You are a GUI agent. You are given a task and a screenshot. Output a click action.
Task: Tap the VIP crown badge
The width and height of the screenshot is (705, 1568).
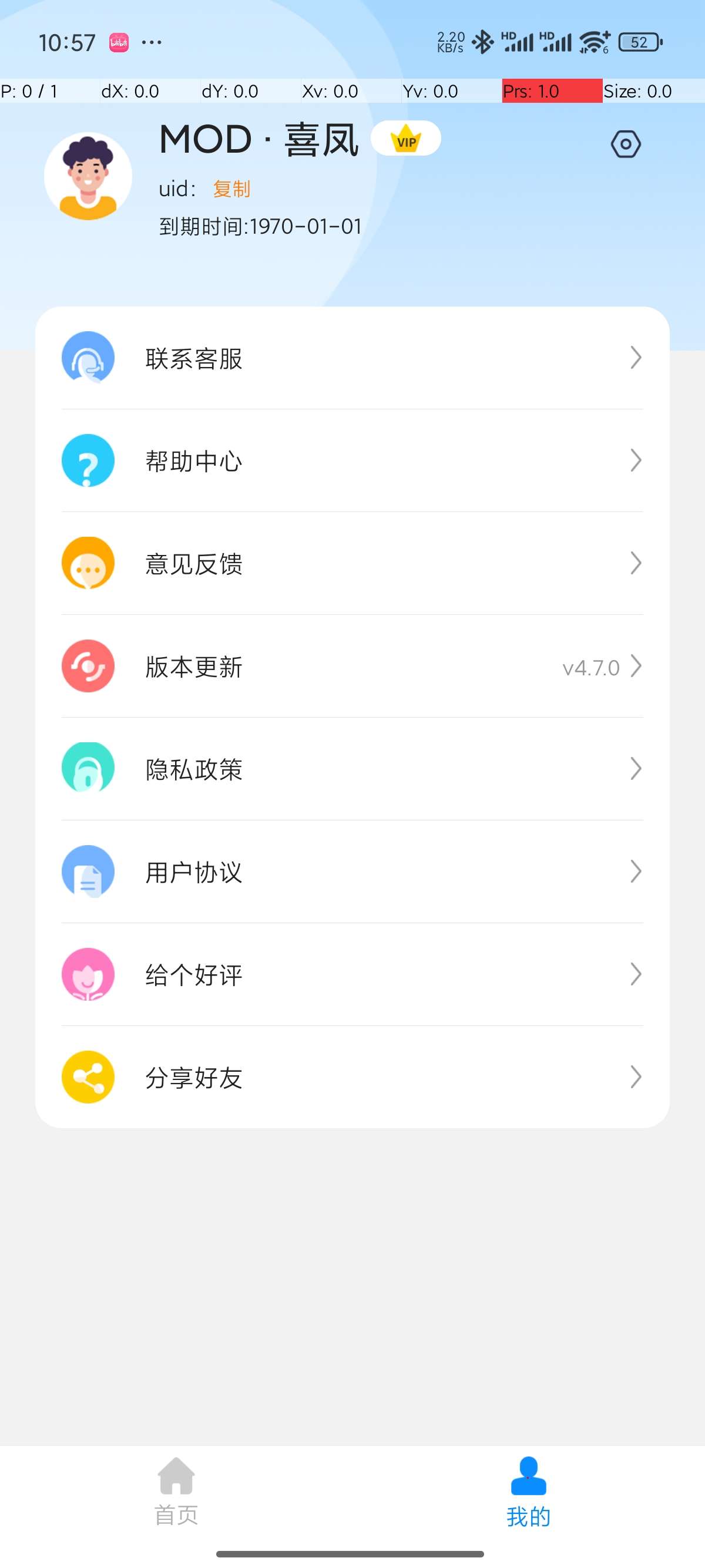405,139
